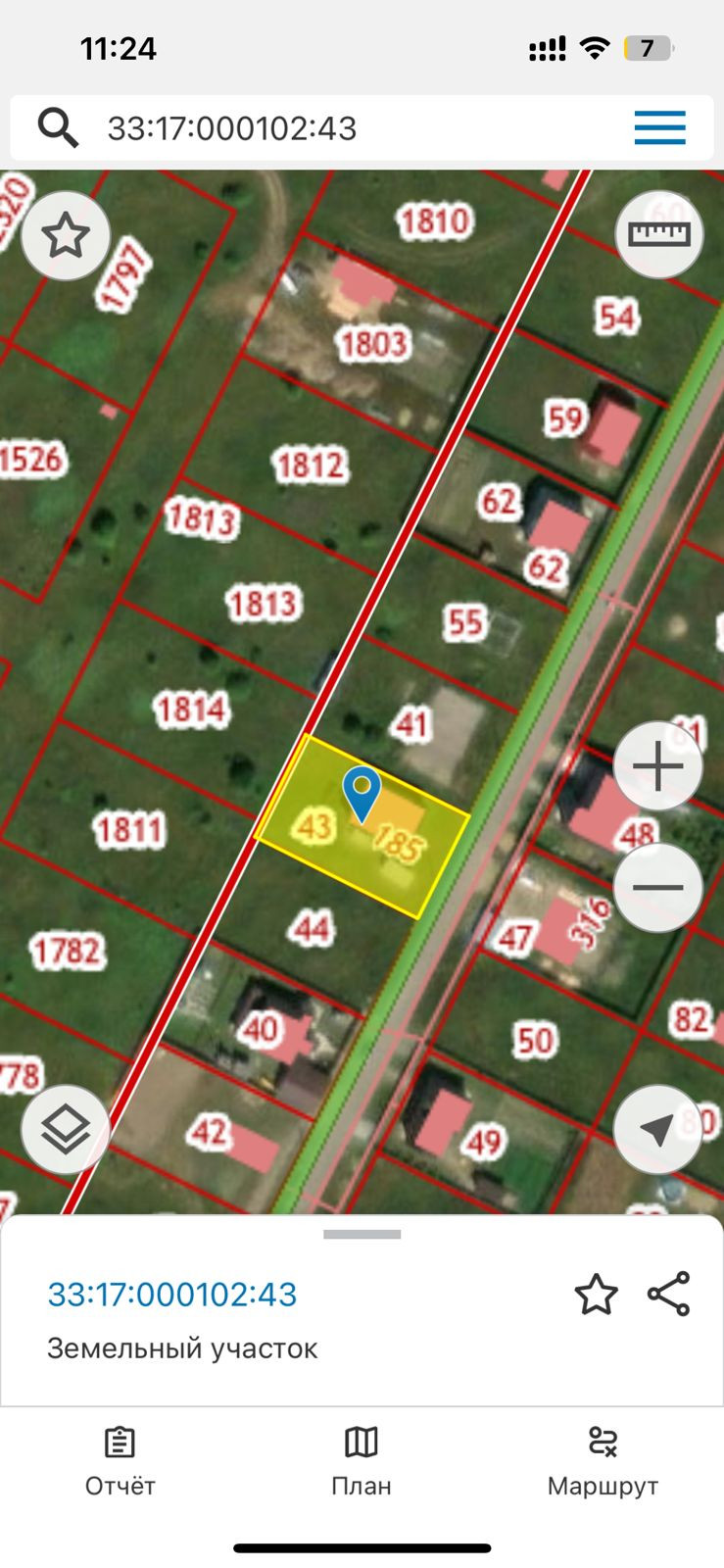Tap the blue map pin on parcel 43
724x1568 pixels.
coord(362,792)
